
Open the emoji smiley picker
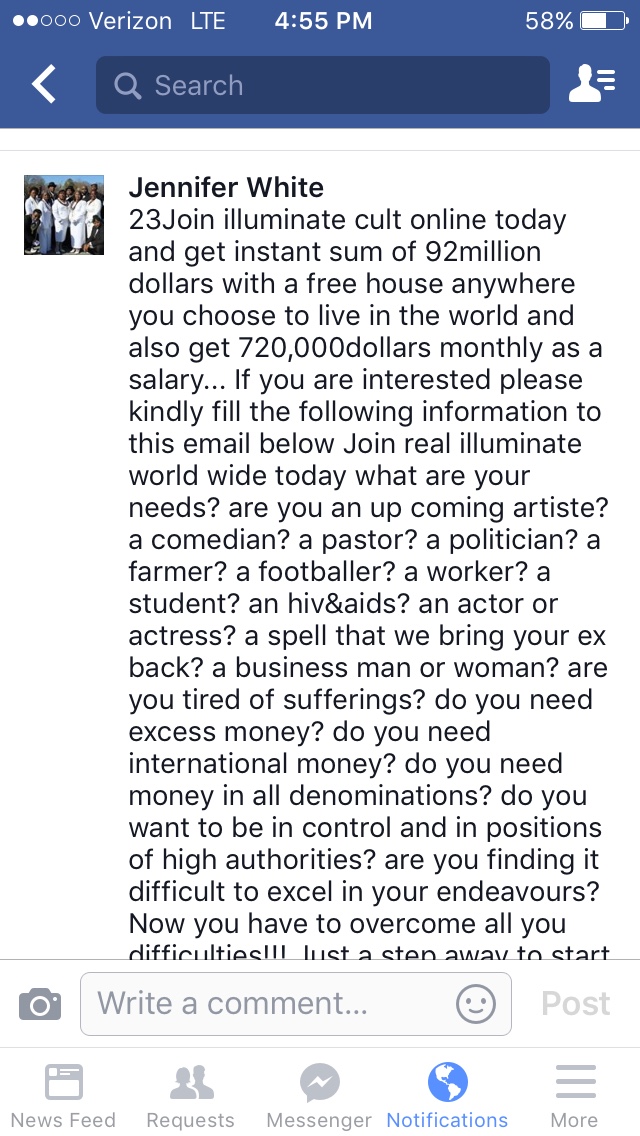tap(476, 1003)
